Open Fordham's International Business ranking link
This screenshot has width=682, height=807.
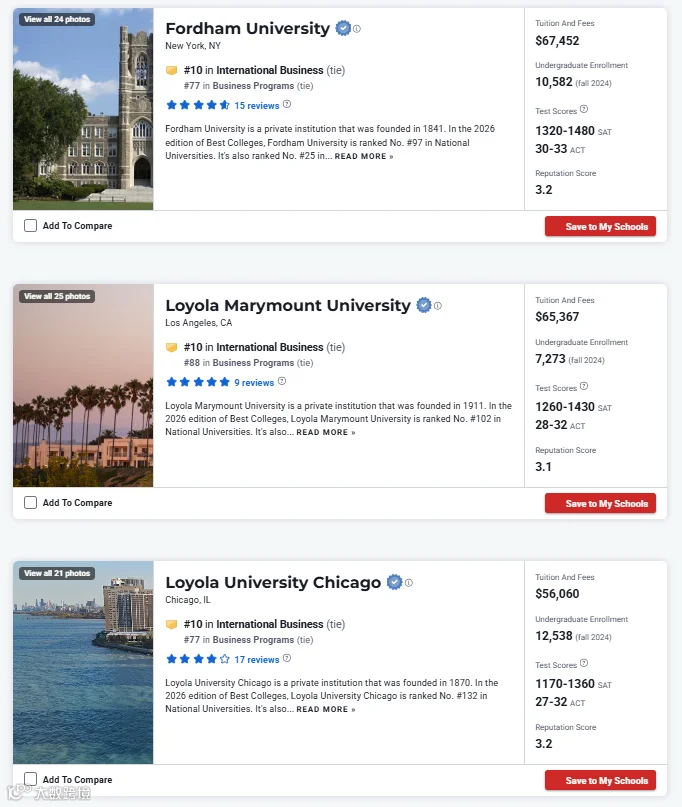pos(270,70)
